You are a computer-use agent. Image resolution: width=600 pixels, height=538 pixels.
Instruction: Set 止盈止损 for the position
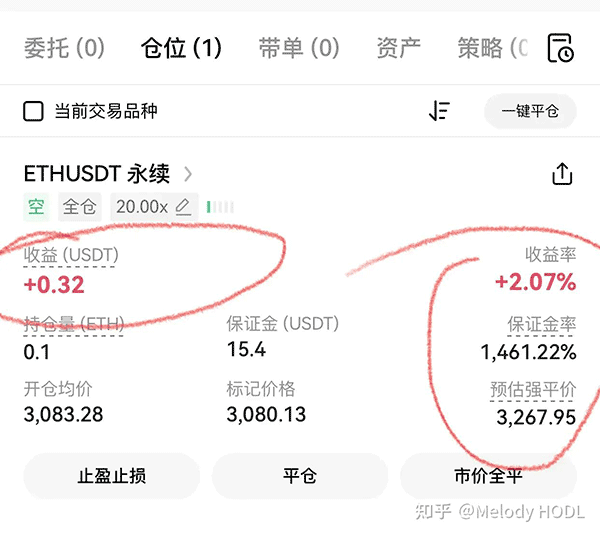(111, 475)
